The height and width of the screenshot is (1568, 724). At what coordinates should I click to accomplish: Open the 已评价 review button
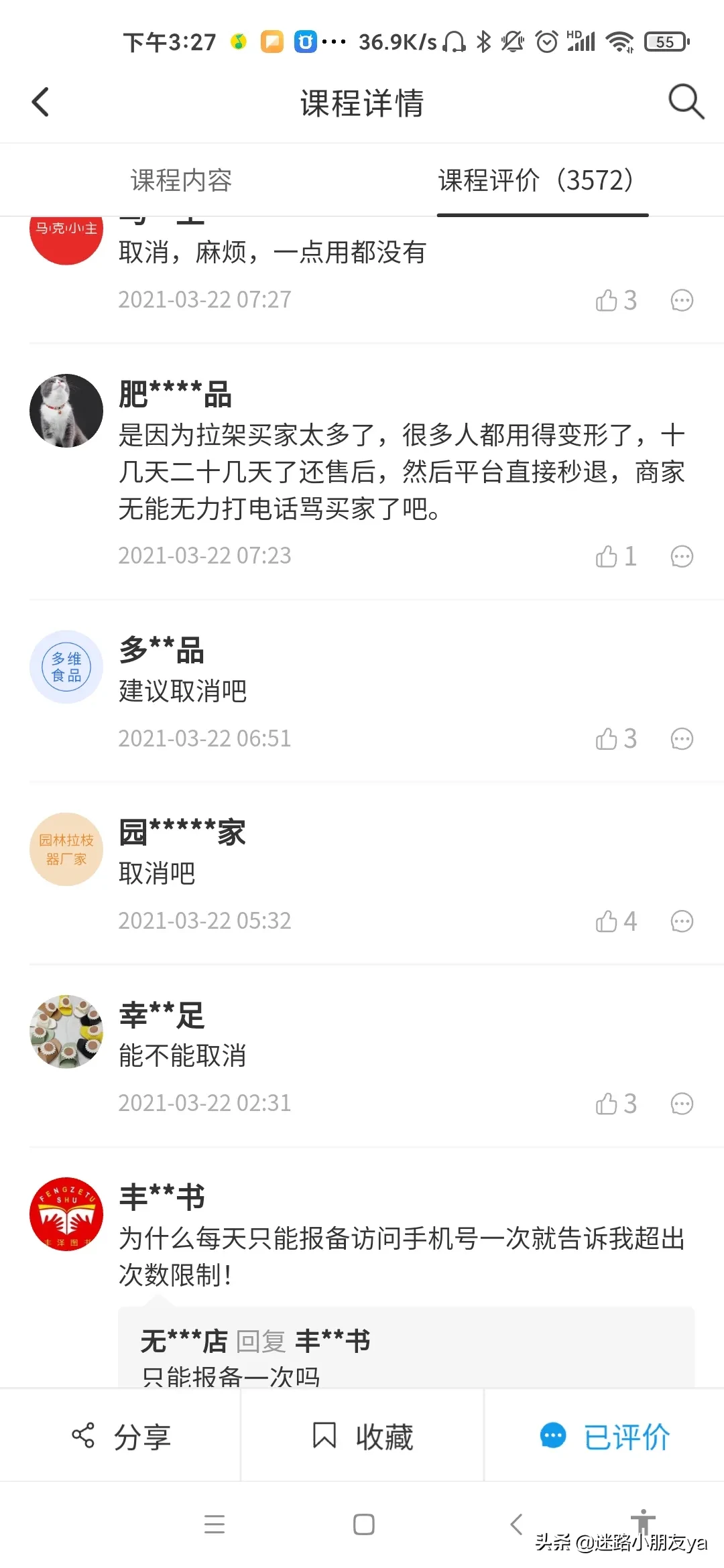pos(604,1436)
